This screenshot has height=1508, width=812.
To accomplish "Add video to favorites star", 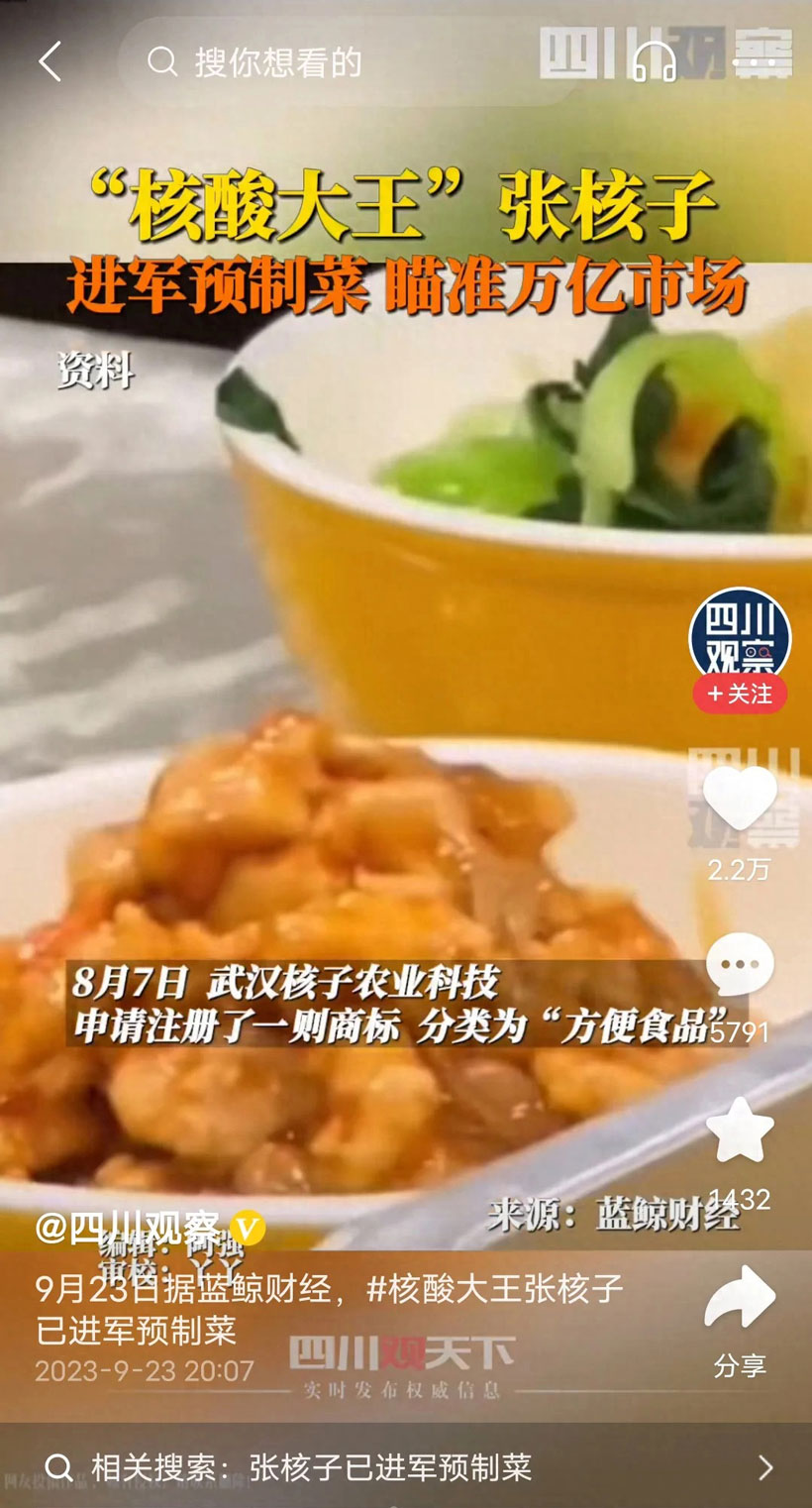I will [740, 1131].
